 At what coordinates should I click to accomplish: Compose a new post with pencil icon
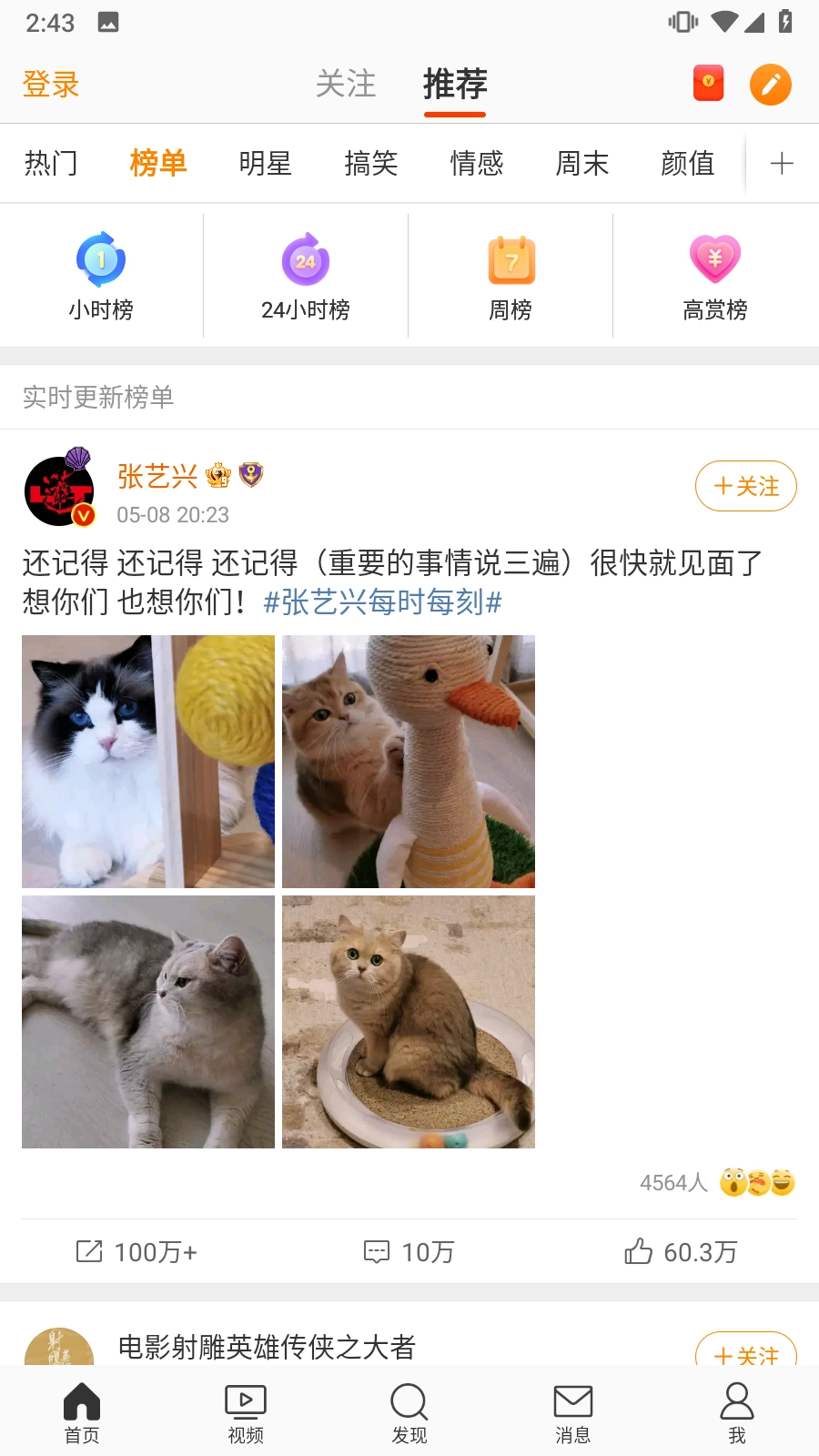771,85
